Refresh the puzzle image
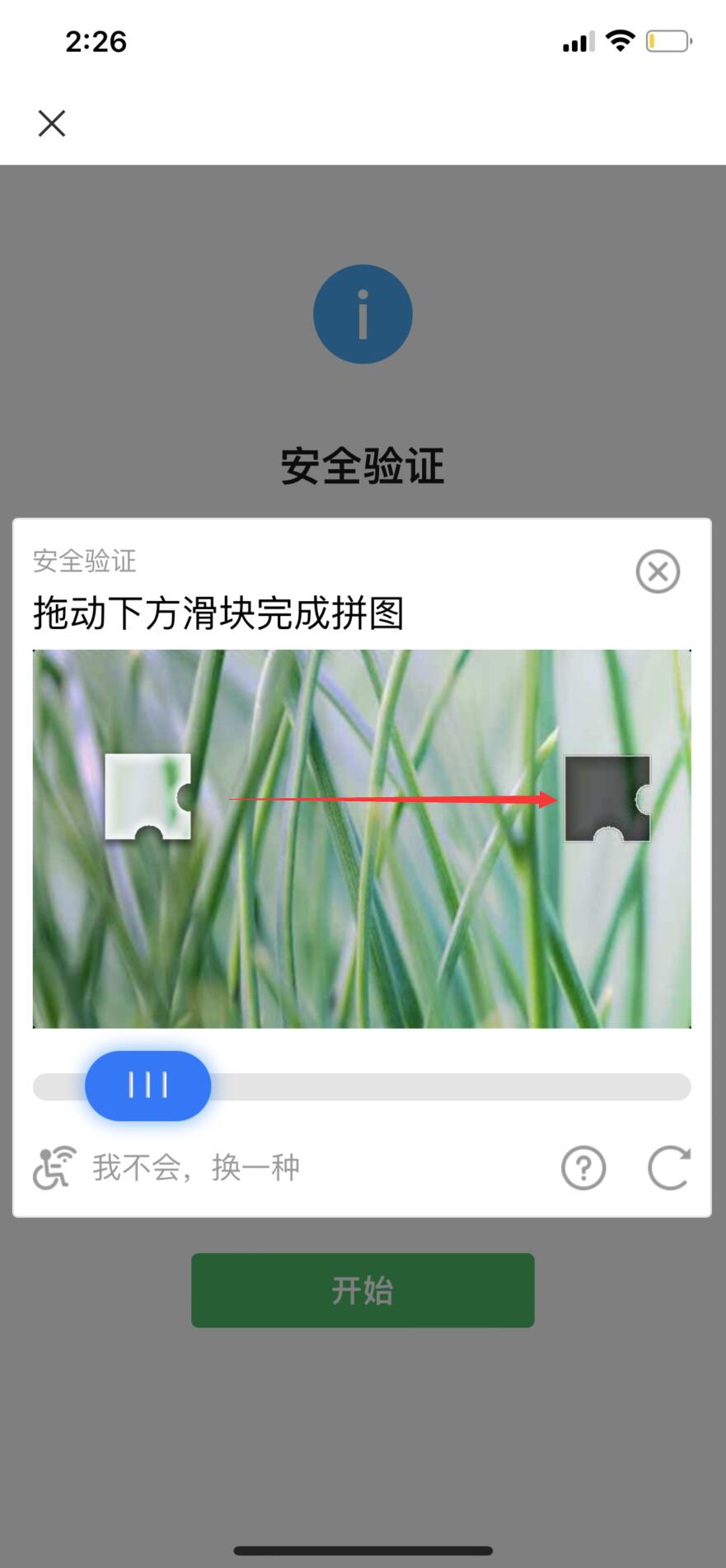The image size is (726, 1568). click(668, 1167)
